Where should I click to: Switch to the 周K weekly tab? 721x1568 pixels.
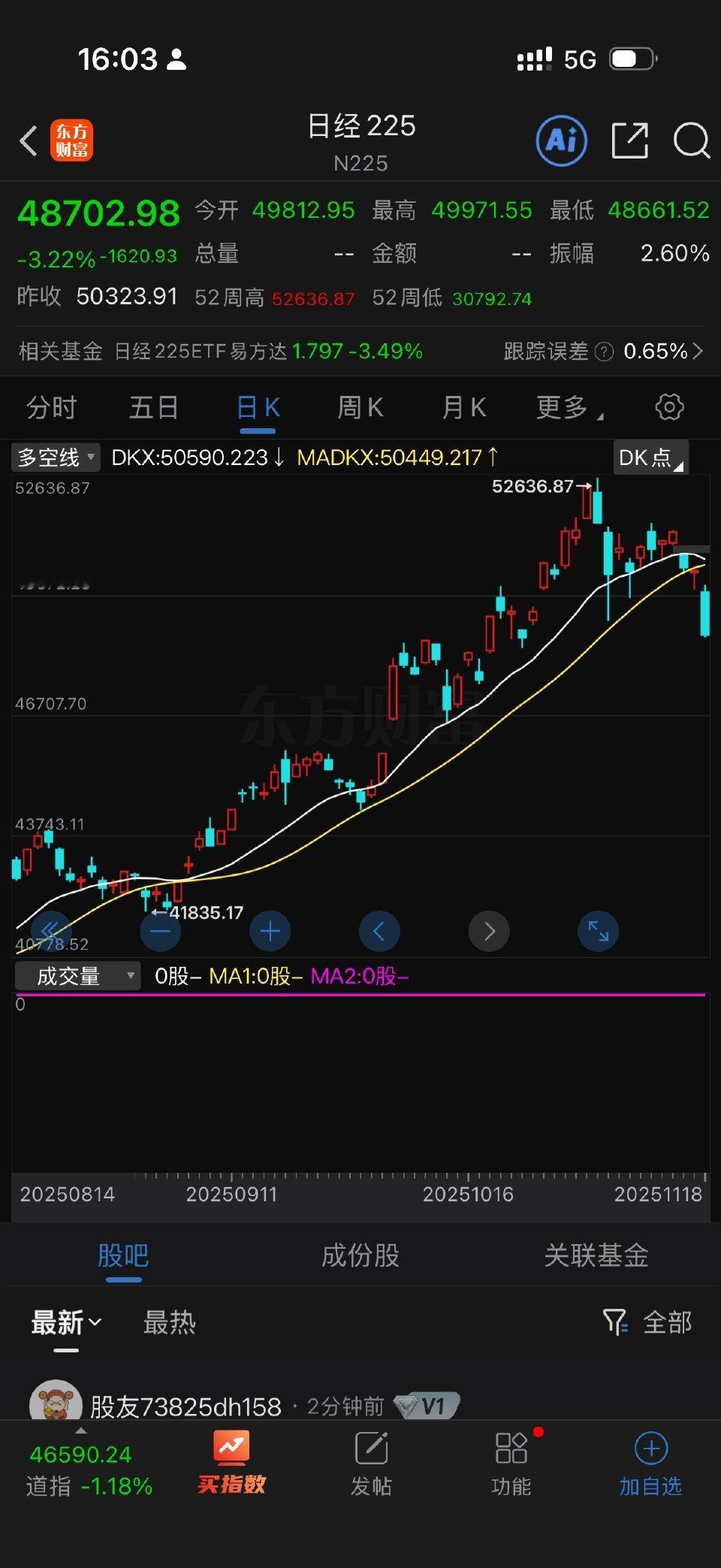pos(360,407)
